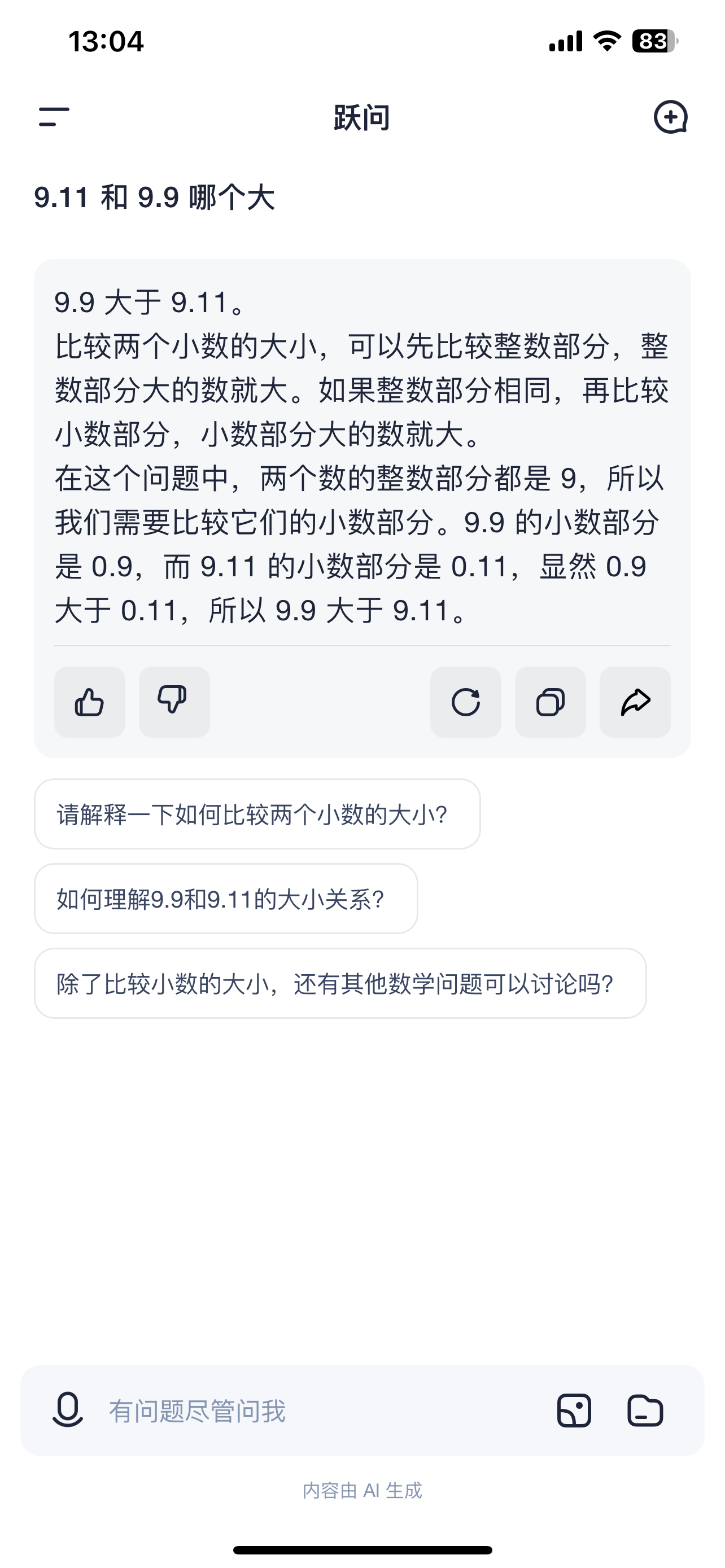
Task: Select suggestion 请解释一下如何比较两个小数的大小
Action: click(x=257, y=814)
